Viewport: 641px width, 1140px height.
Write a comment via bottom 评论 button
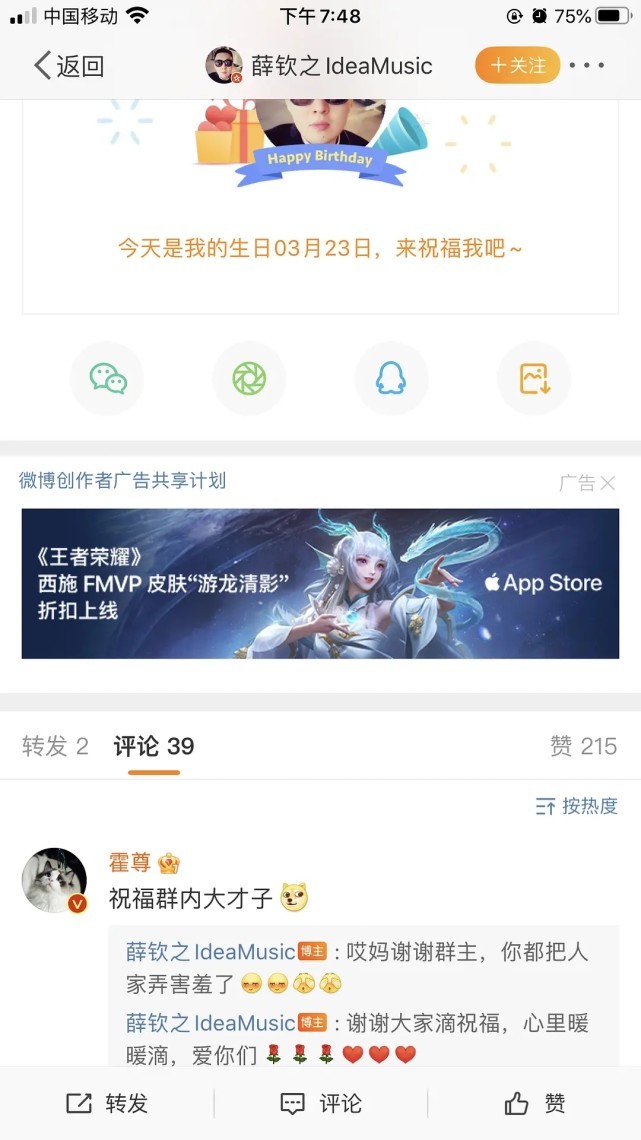[x=320, y=1104]
